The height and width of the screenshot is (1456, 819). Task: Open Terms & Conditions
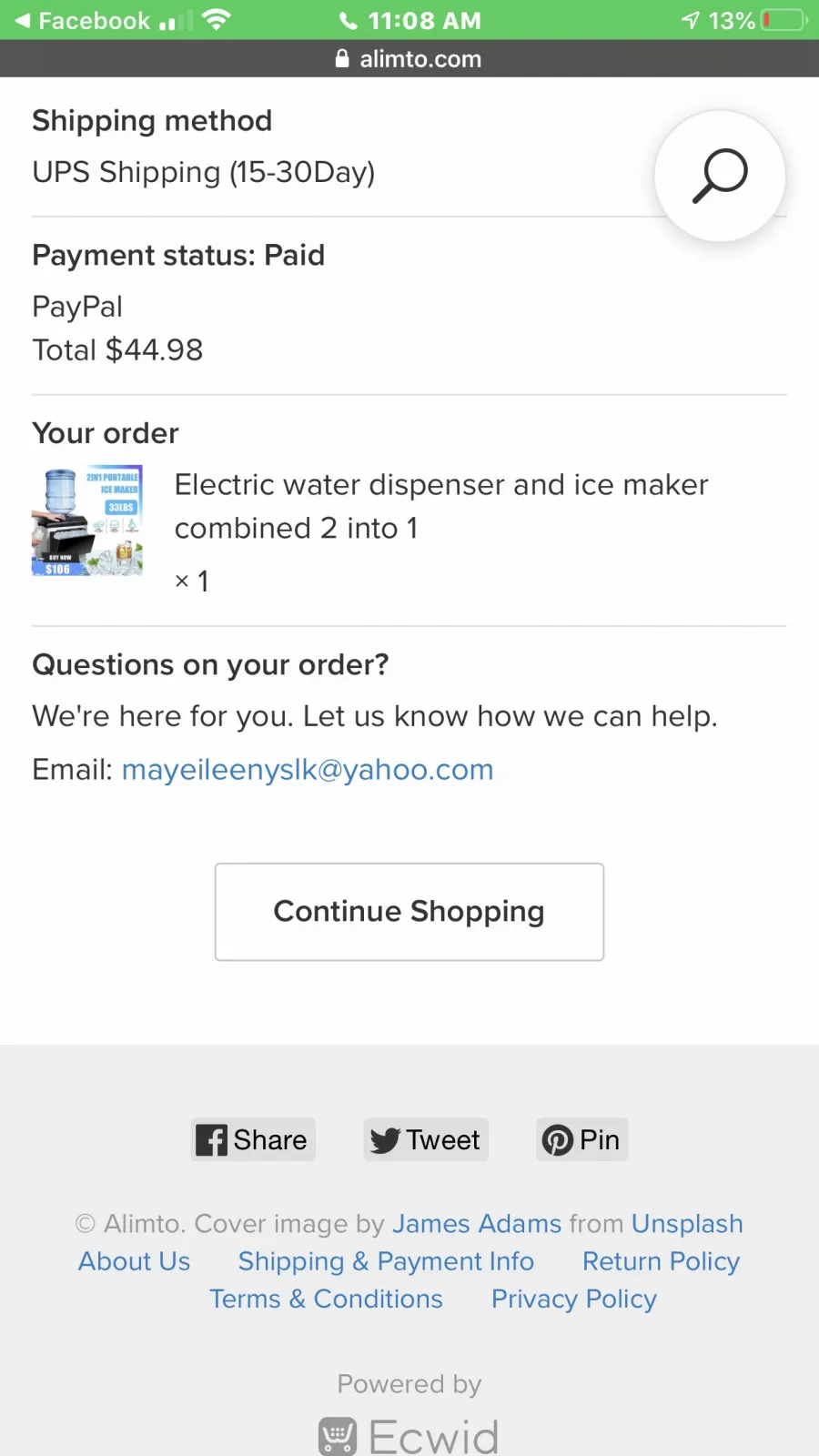(326, 1299)
